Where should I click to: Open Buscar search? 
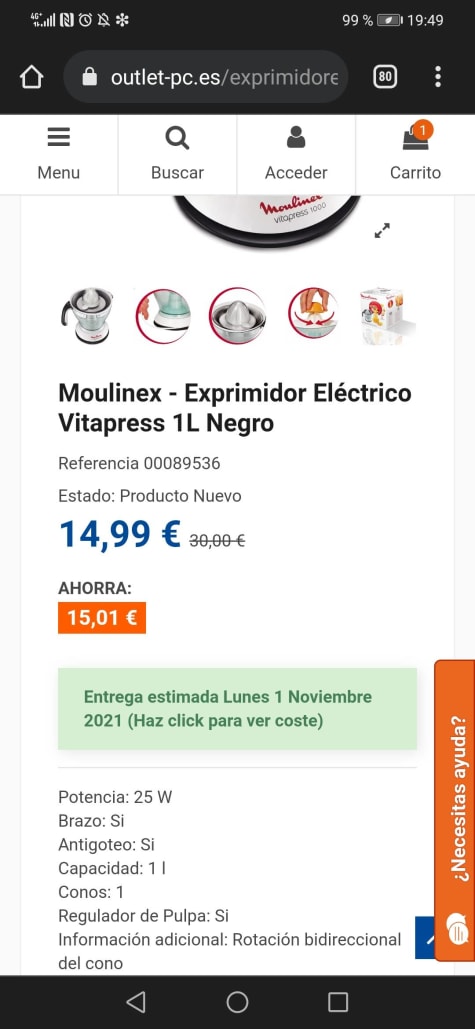pos(177,155)
